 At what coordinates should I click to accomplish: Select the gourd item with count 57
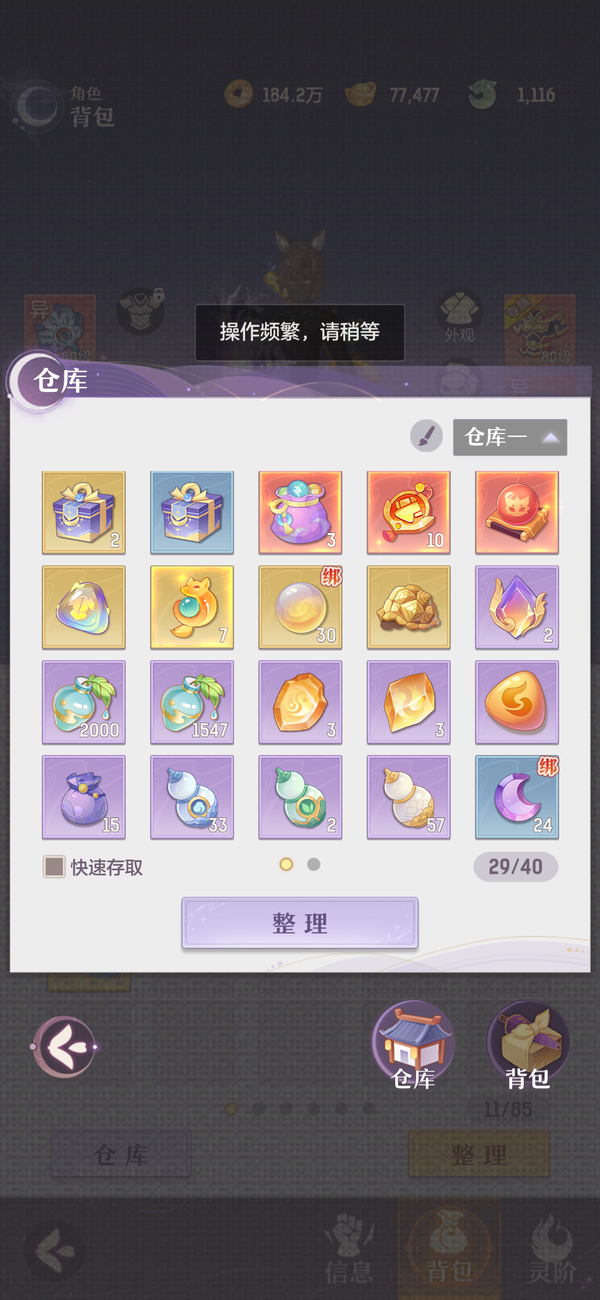click(x=408, y=797)
